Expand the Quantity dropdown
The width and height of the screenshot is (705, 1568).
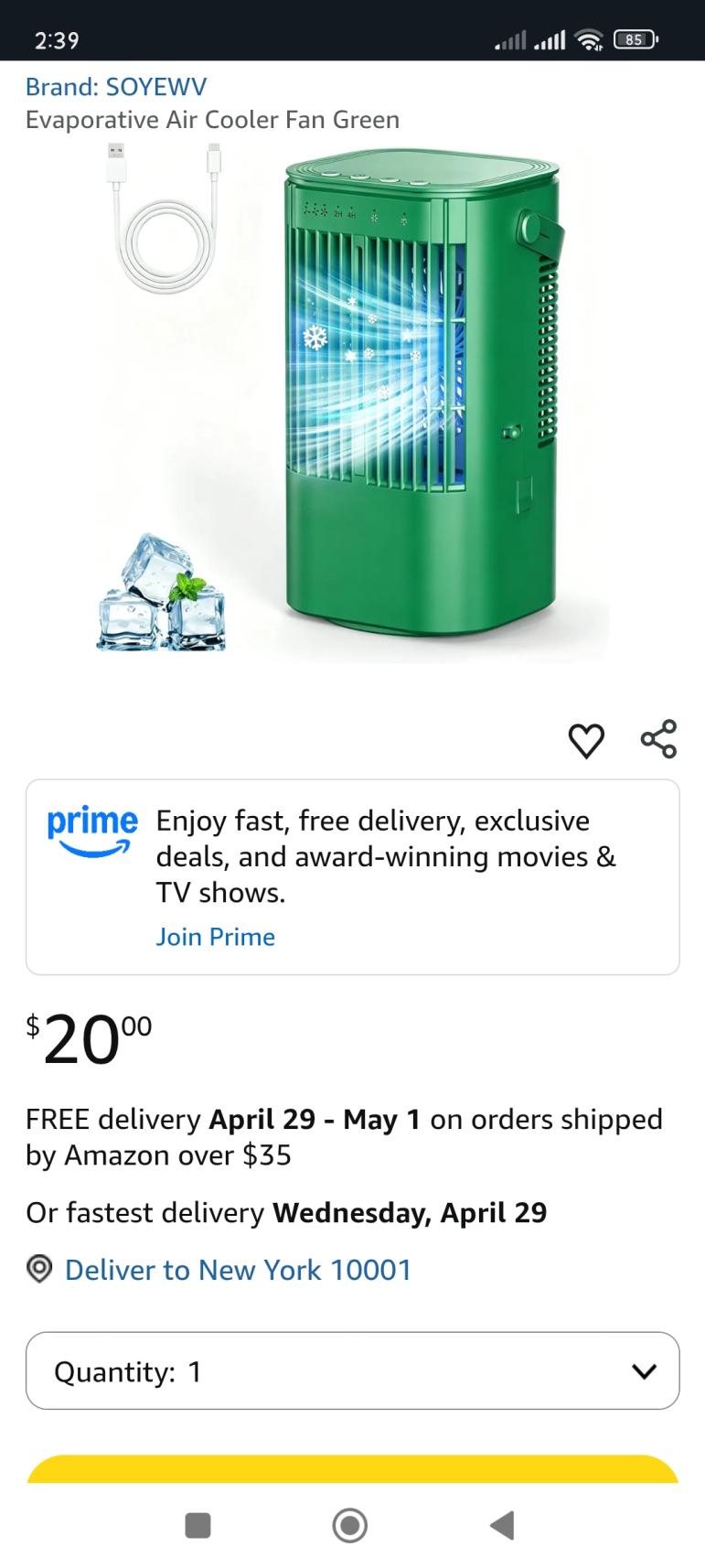pos(352,1370)
